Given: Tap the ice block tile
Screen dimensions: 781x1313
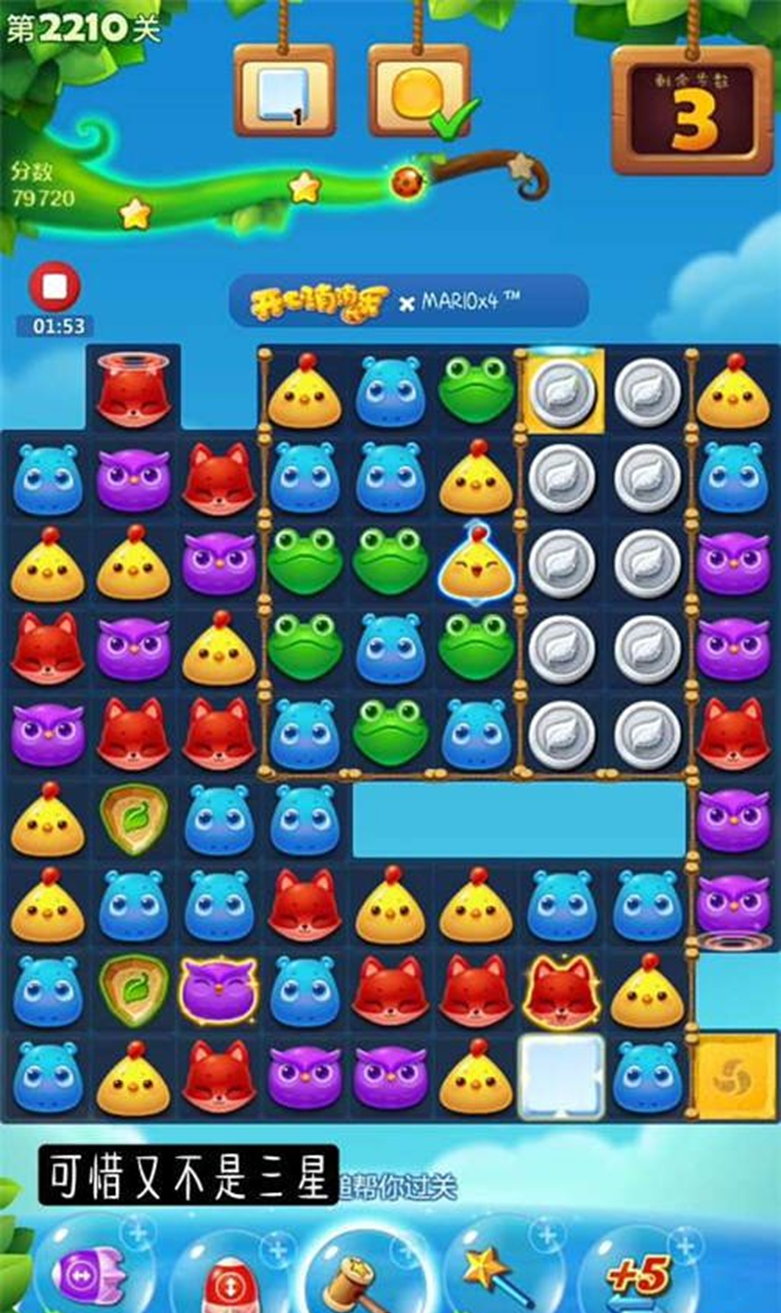Looking at the screenshot, I should (x=562, y=1076).
